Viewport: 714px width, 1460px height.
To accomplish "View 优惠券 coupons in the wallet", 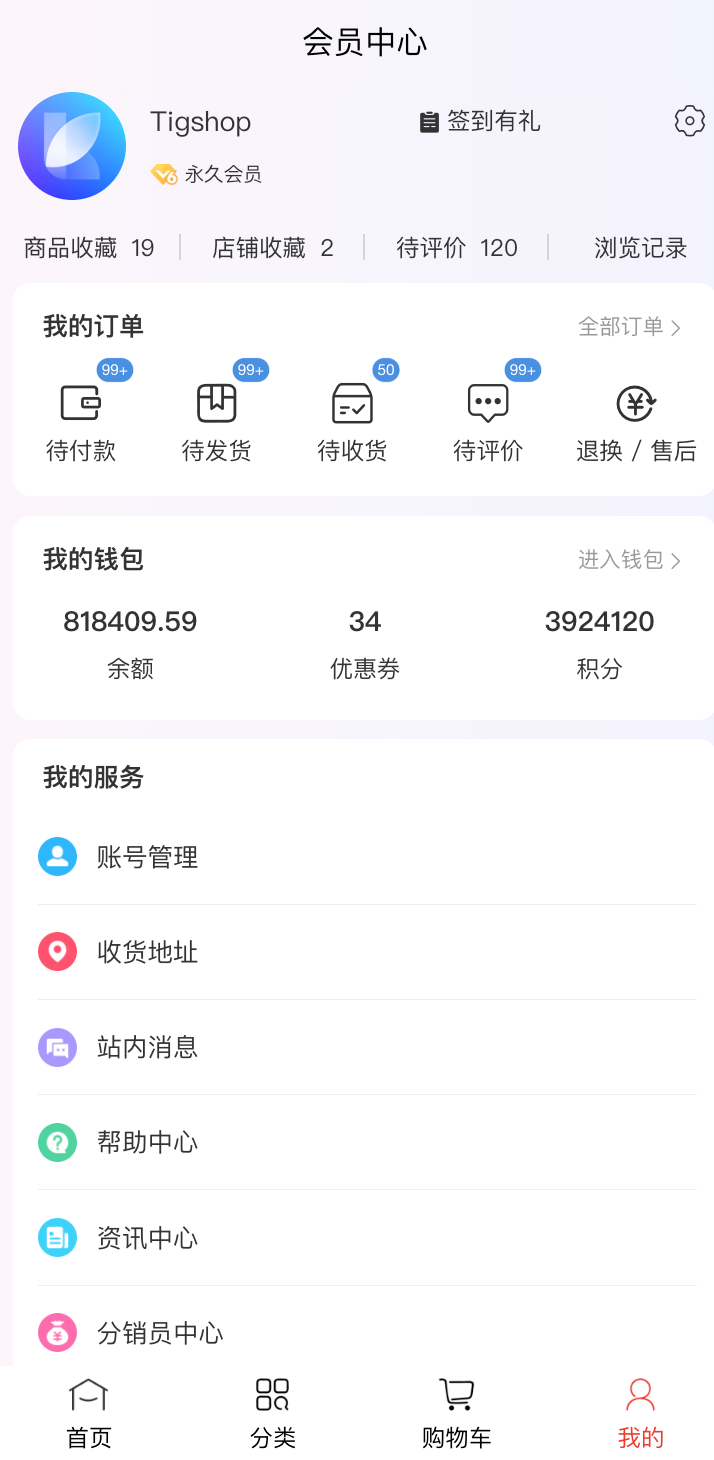I will [x=365, y=645].
